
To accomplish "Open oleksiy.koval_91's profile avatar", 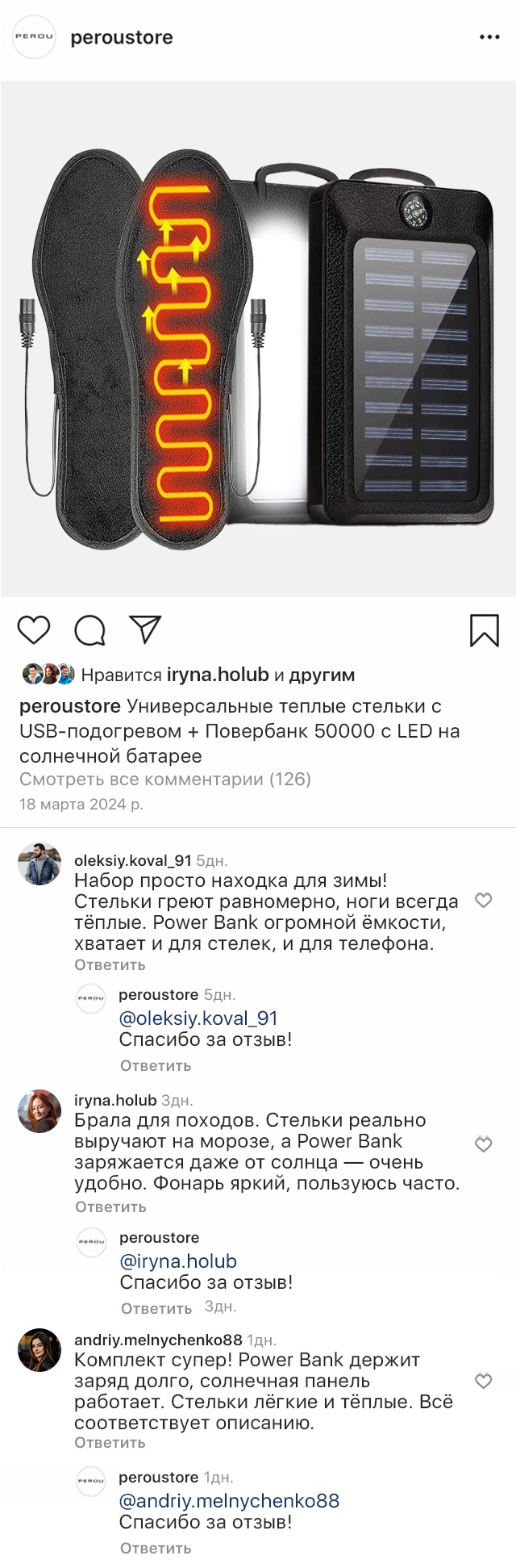I will [40, 863].
